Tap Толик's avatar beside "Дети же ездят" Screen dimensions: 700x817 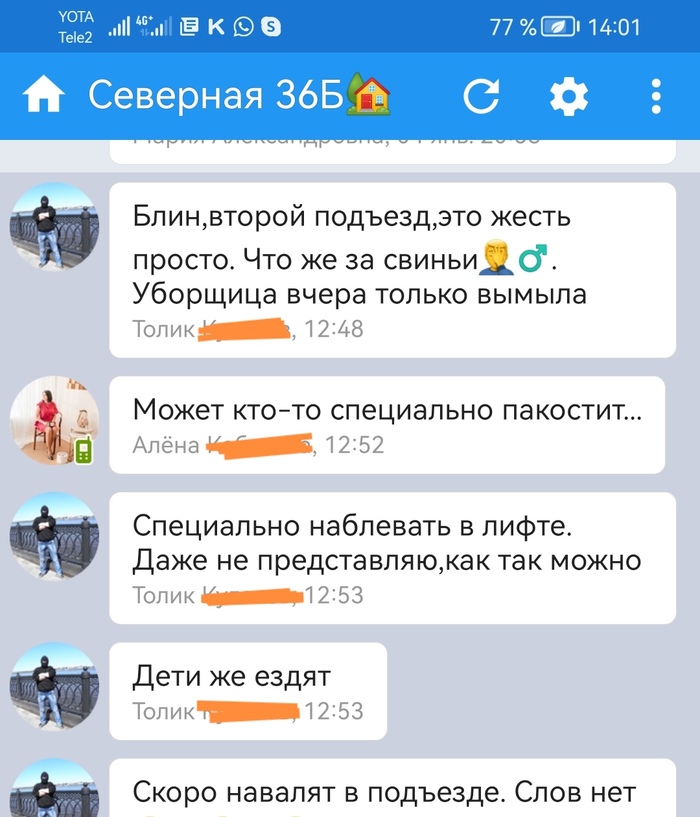point(54,687)
